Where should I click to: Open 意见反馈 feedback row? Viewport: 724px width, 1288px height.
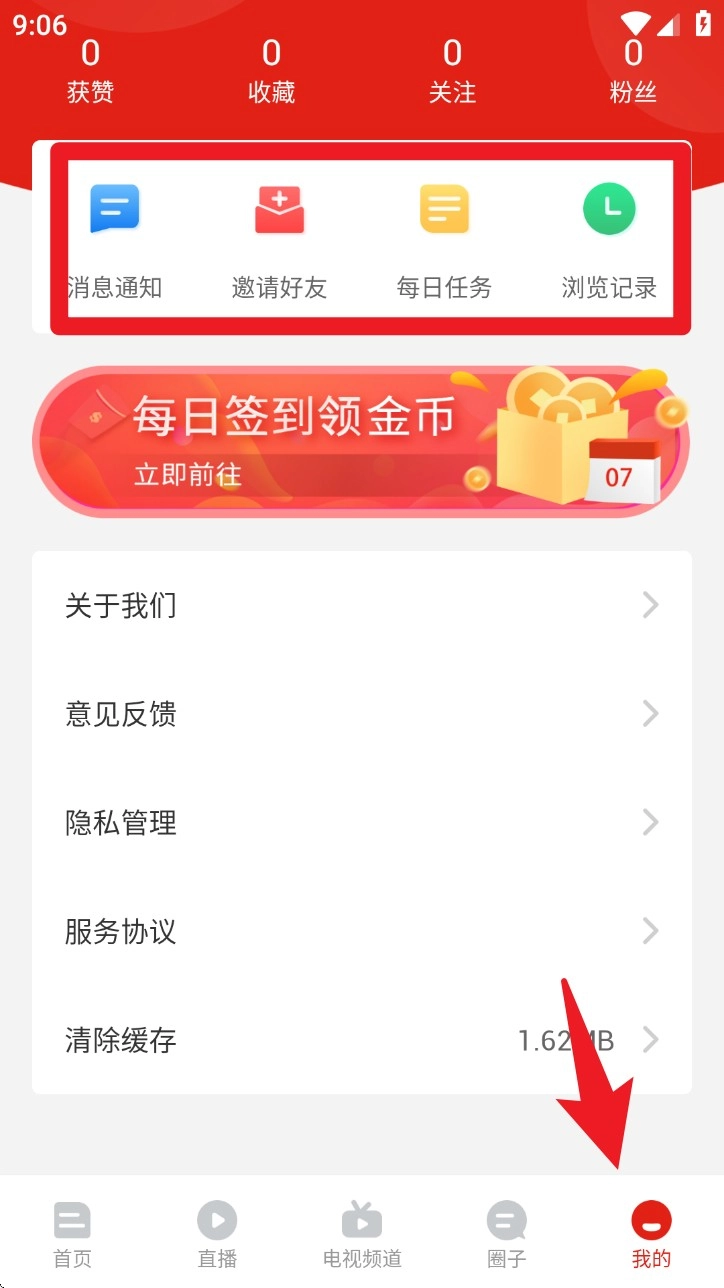[x=361, y=714]
